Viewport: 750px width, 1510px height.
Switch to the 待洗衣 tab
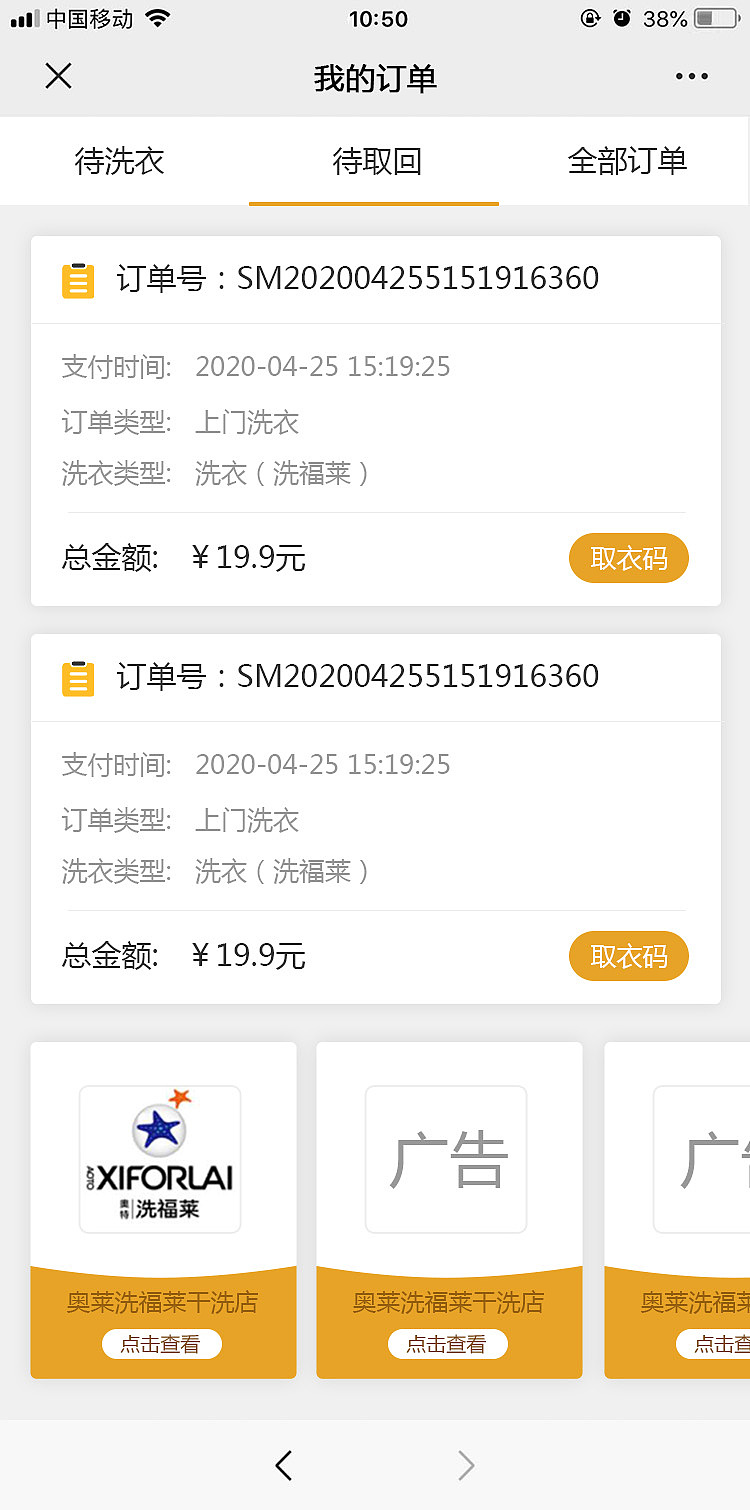119,161
